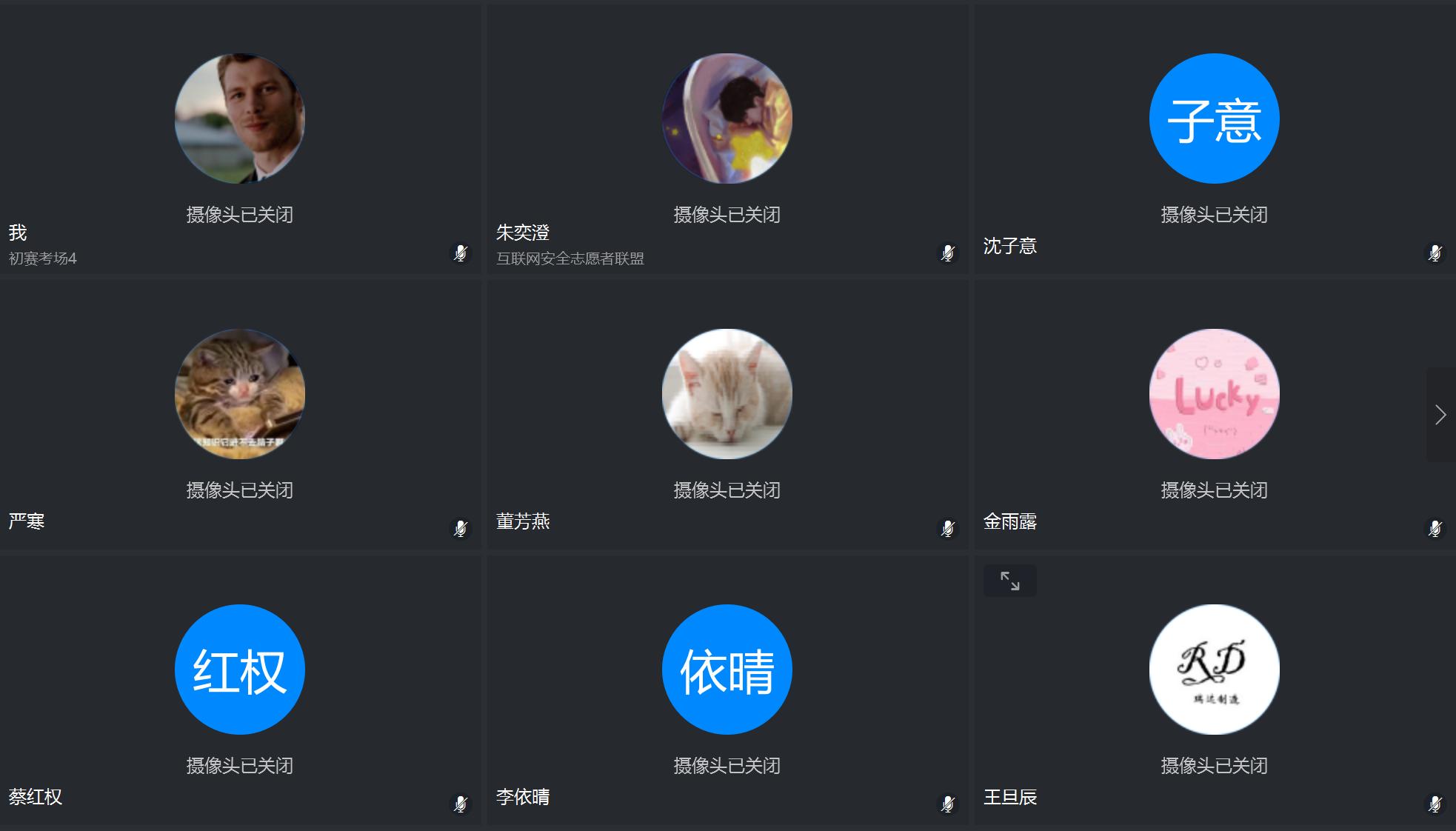
Task: Open 李依晴's participant tile
Action: click(x=727, y=690)
